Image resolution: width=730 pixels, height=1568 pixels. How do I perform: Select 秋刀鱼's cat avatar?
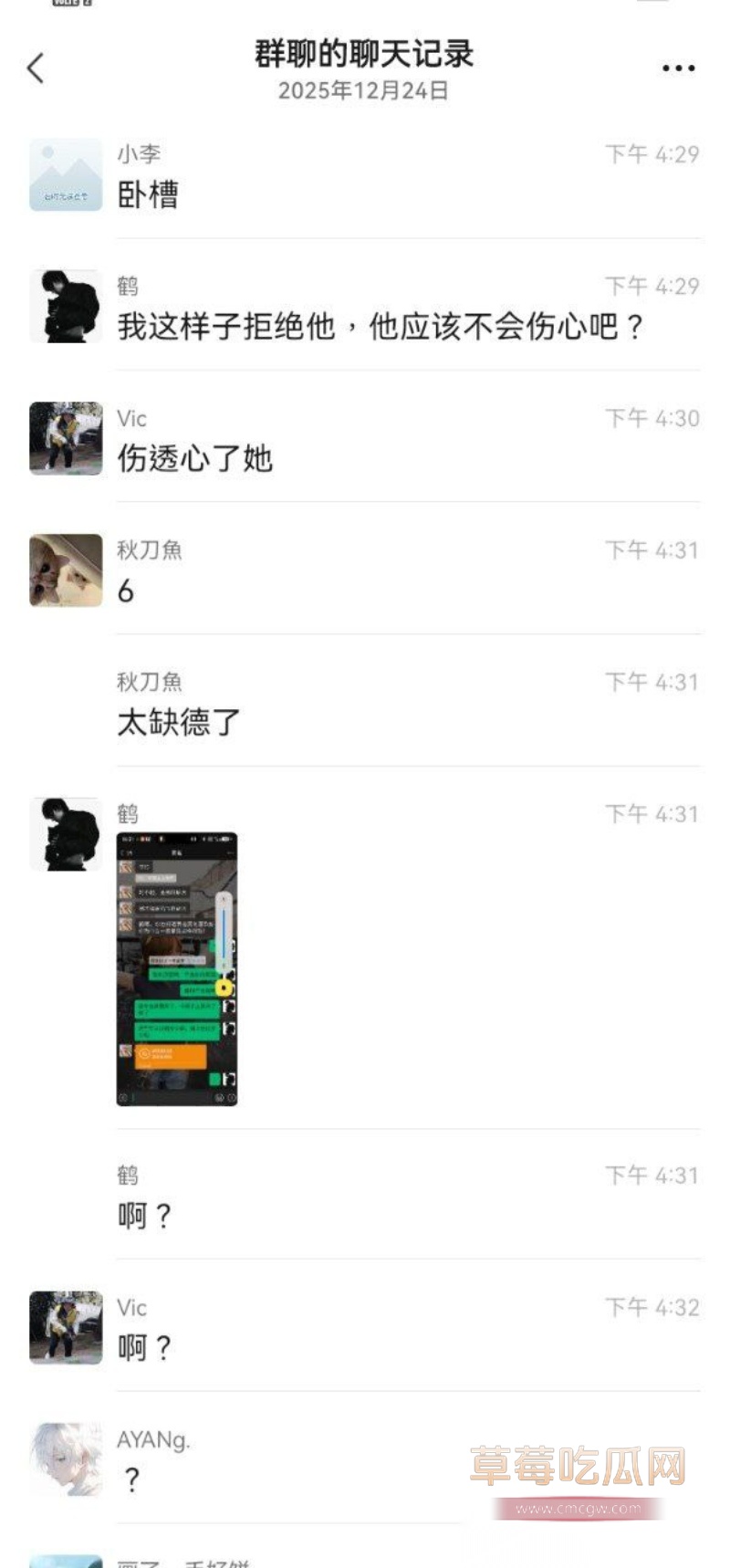tap(65, 569)
